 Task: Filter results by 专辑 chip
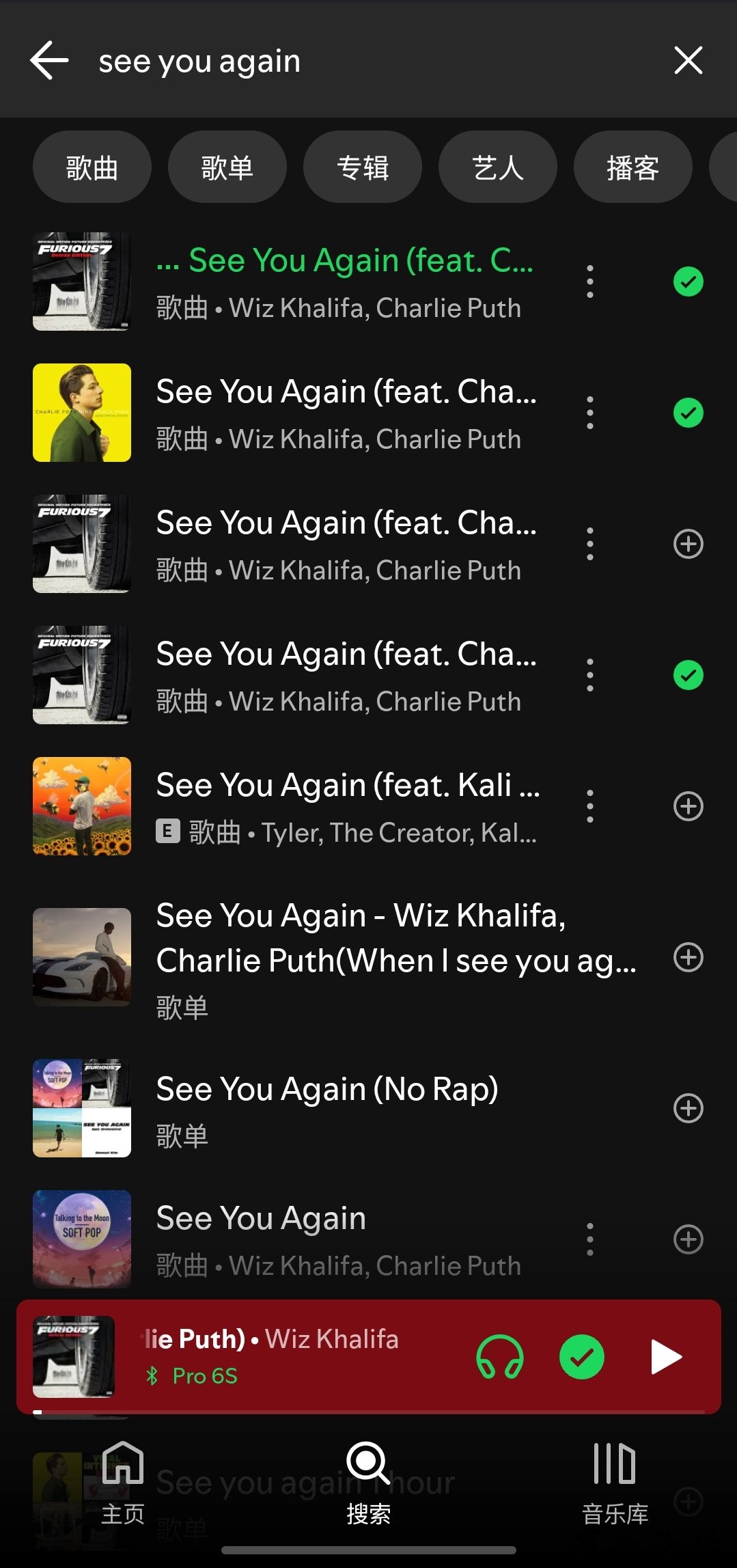362,167
